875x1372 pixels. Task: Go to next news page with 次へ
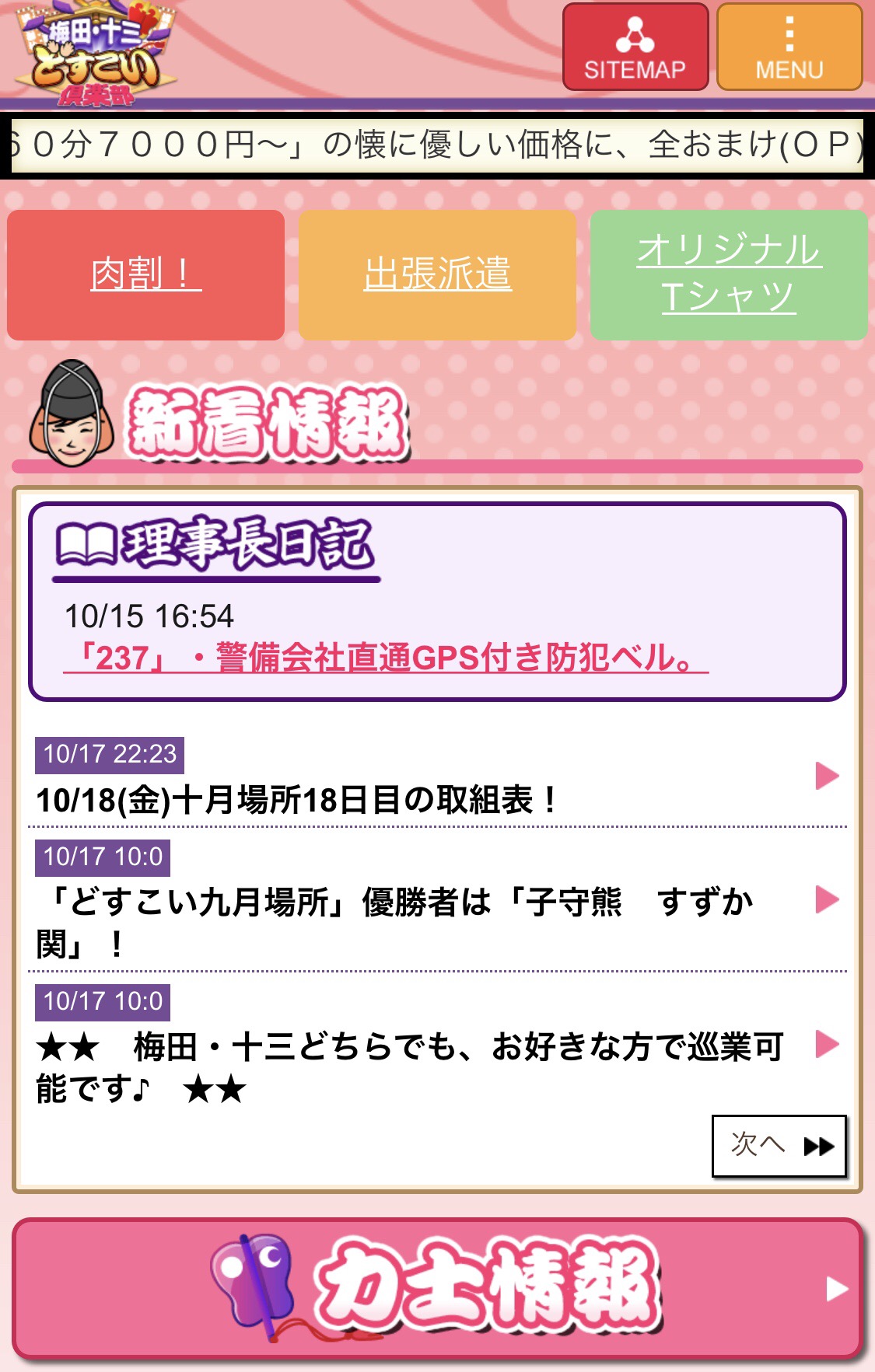pos(779,1146)
